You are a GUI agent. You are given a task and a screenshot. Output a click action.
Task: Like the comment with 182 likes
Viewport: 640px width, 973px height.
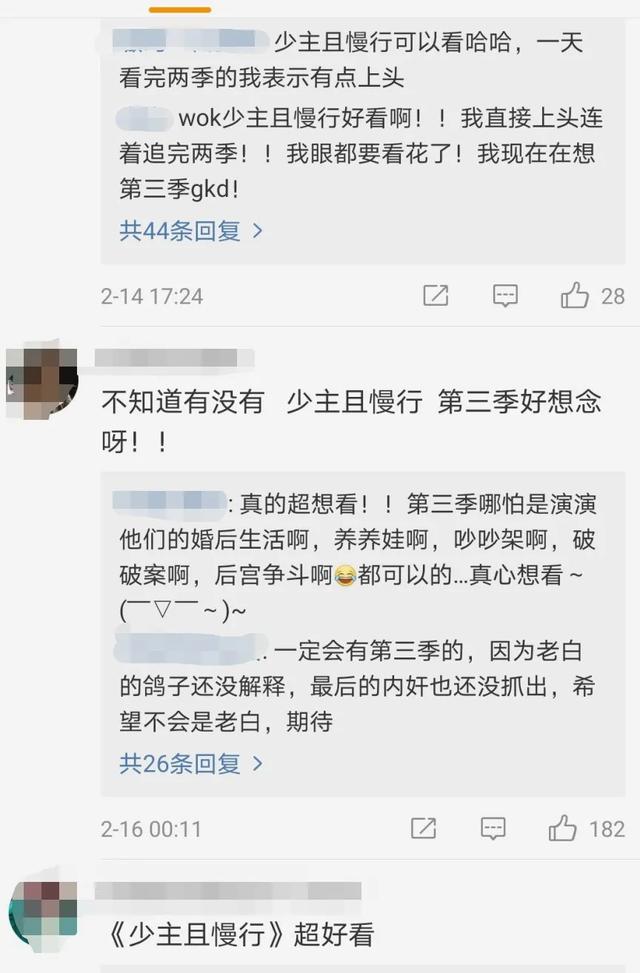click(x=563, y=829)
